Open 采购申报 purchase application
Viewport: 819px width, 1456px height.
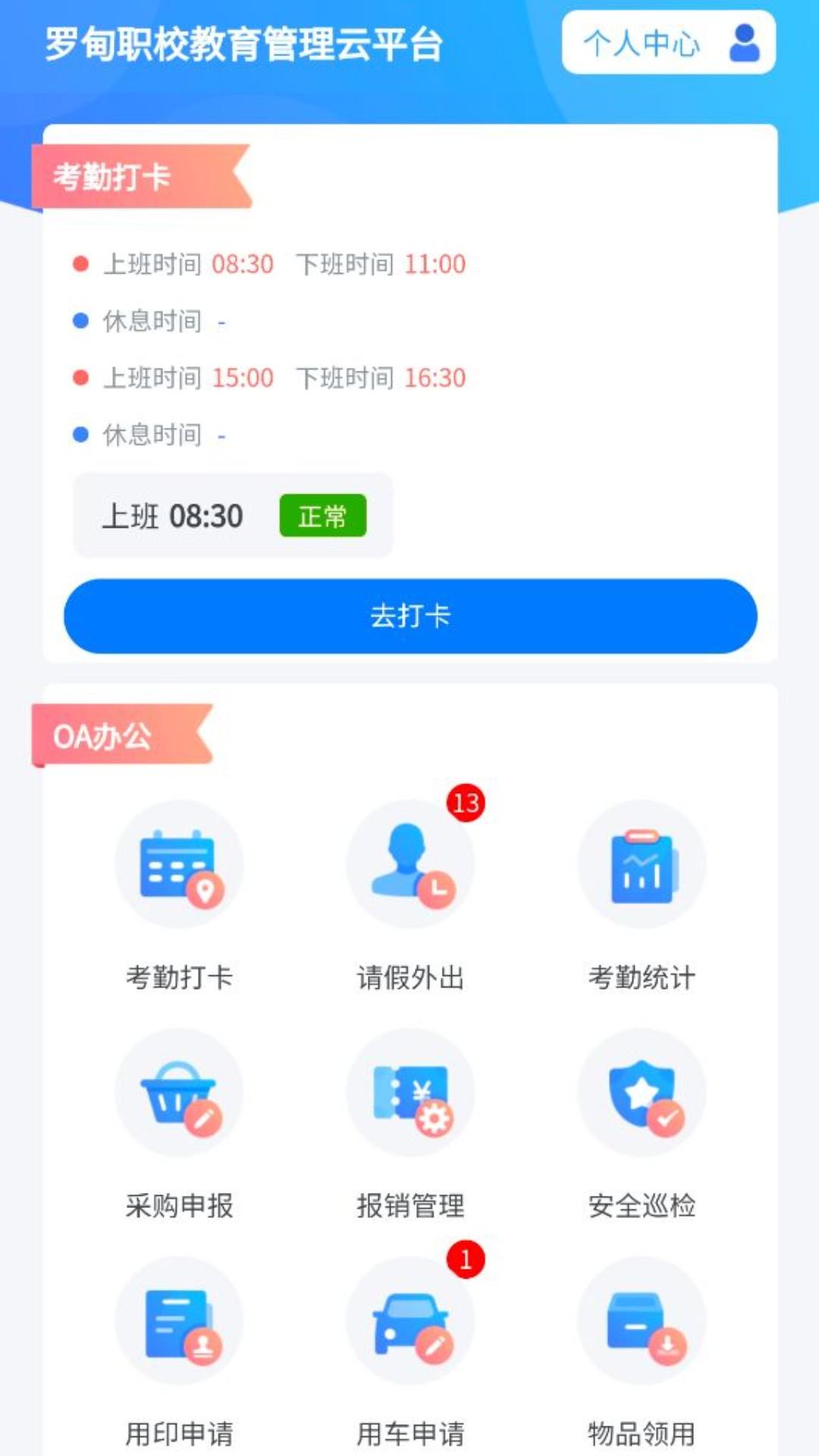pyautogui.click(x=179, y=1093)
